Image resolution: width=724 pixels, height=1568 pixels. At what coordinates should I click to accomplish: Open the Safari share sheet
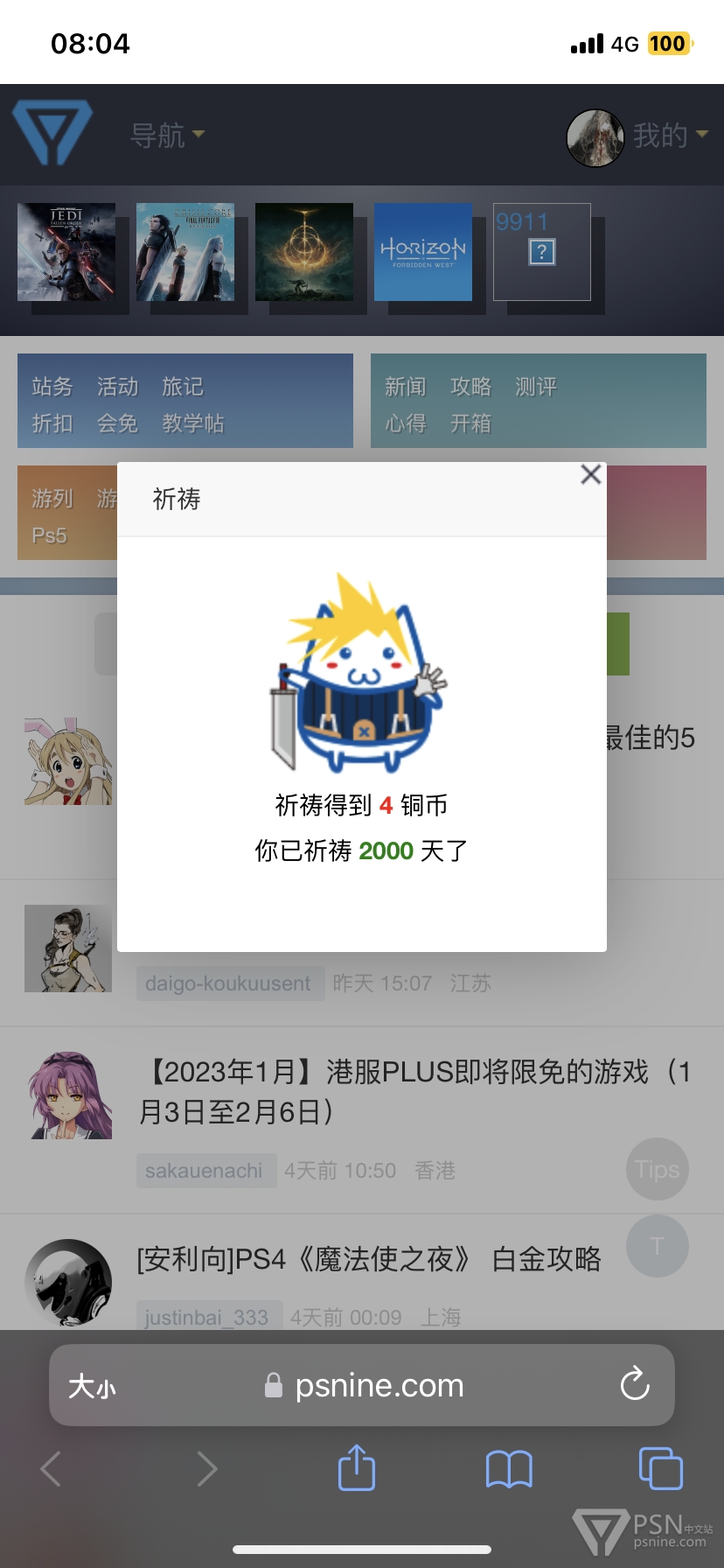coord(357,1467)
